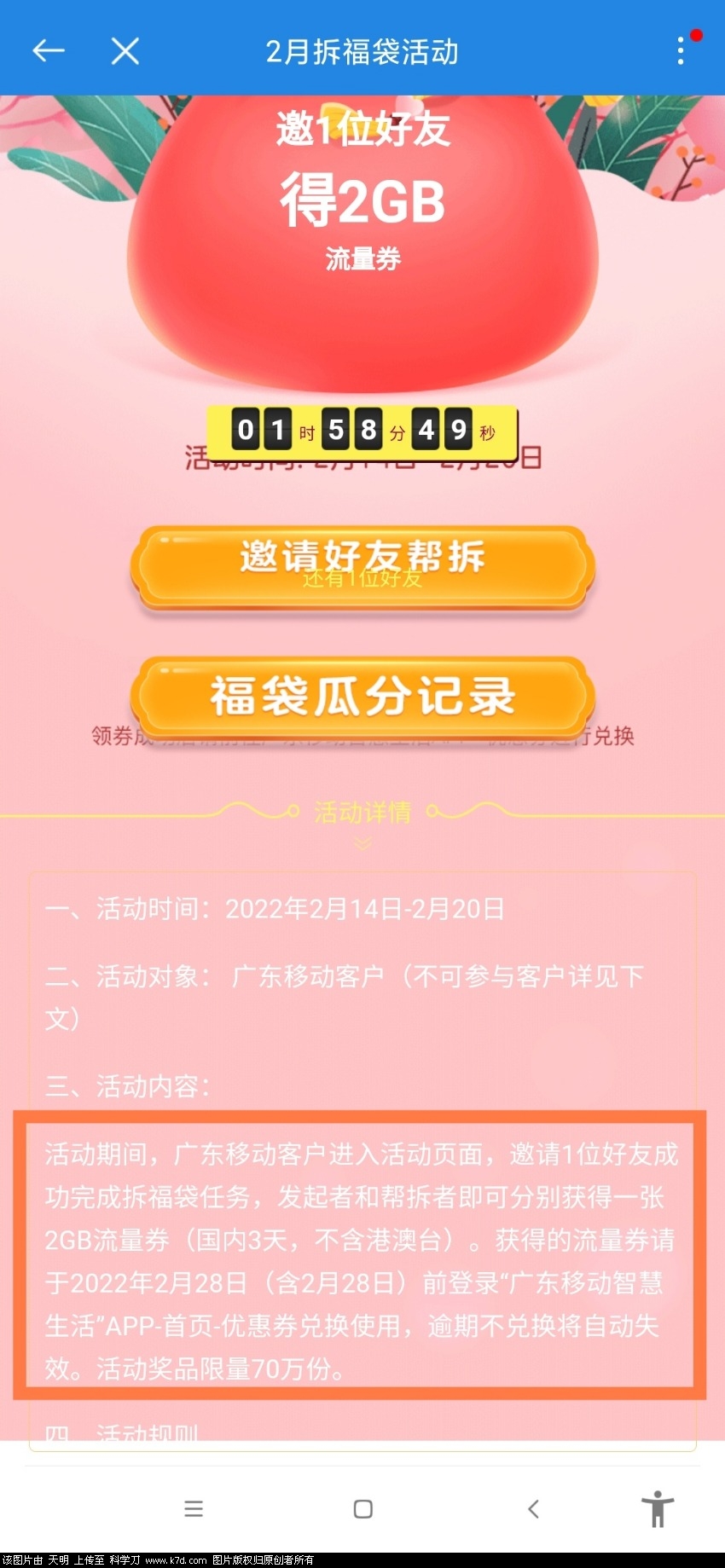The height and width of the screenshot is (1568, 725).
Task: Open the three-dot overflow menu
Action: pos(680,51)
